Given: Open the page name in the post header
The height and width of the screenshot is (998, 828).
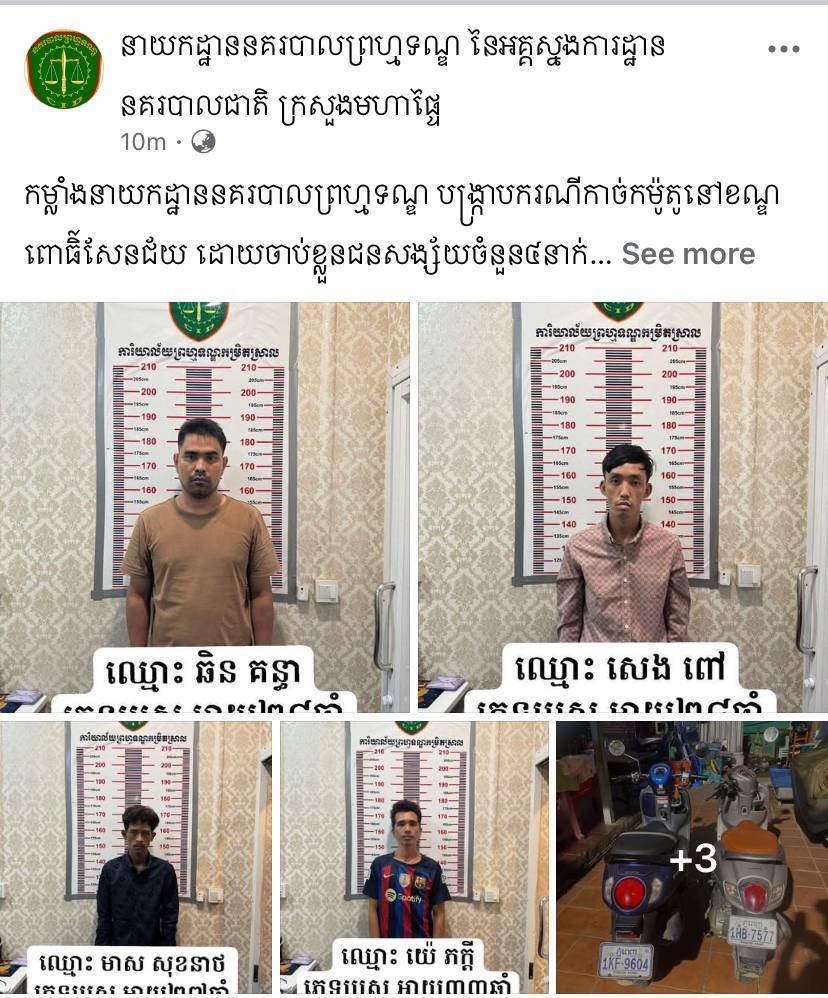Looking at the screenshot, I should coord(392,48).
